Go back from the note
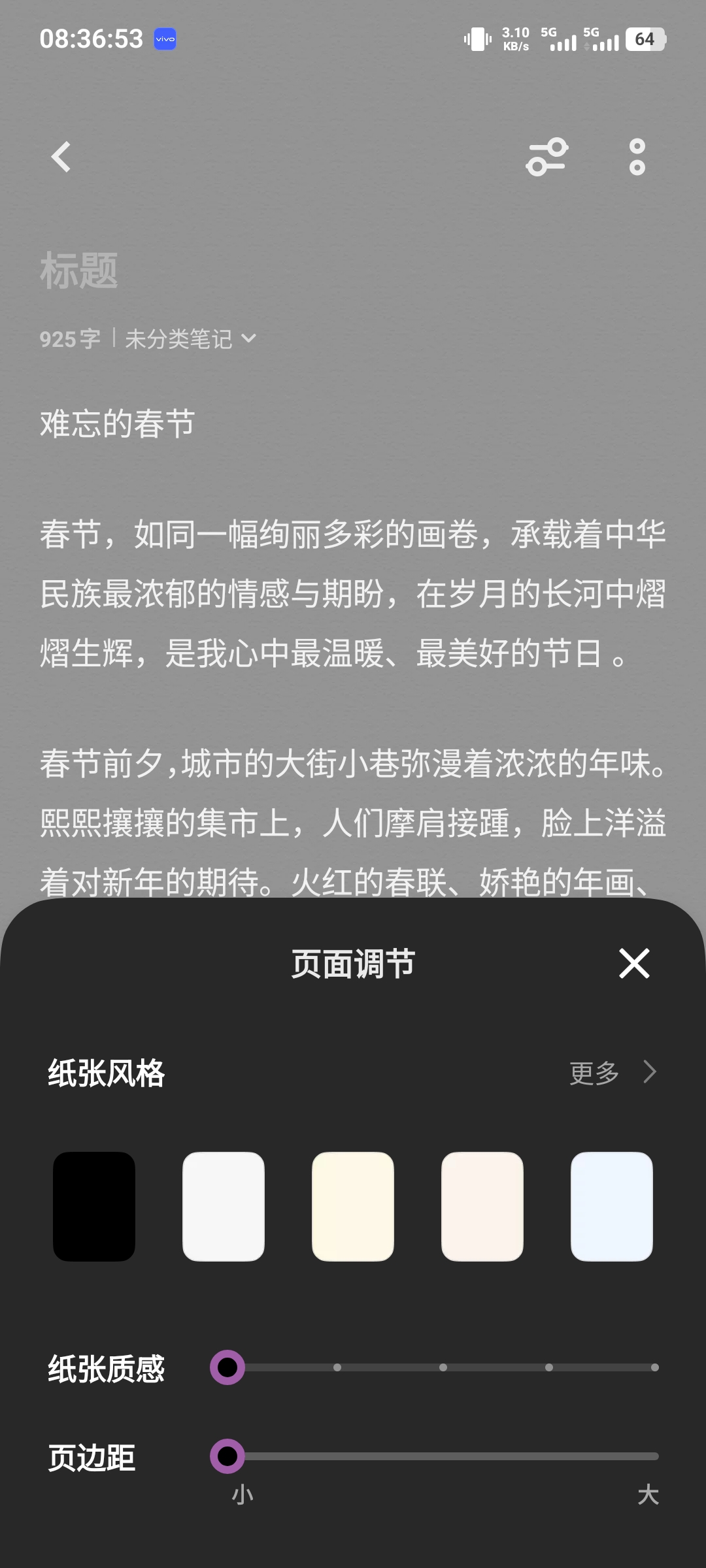 (x=61, y=157)
